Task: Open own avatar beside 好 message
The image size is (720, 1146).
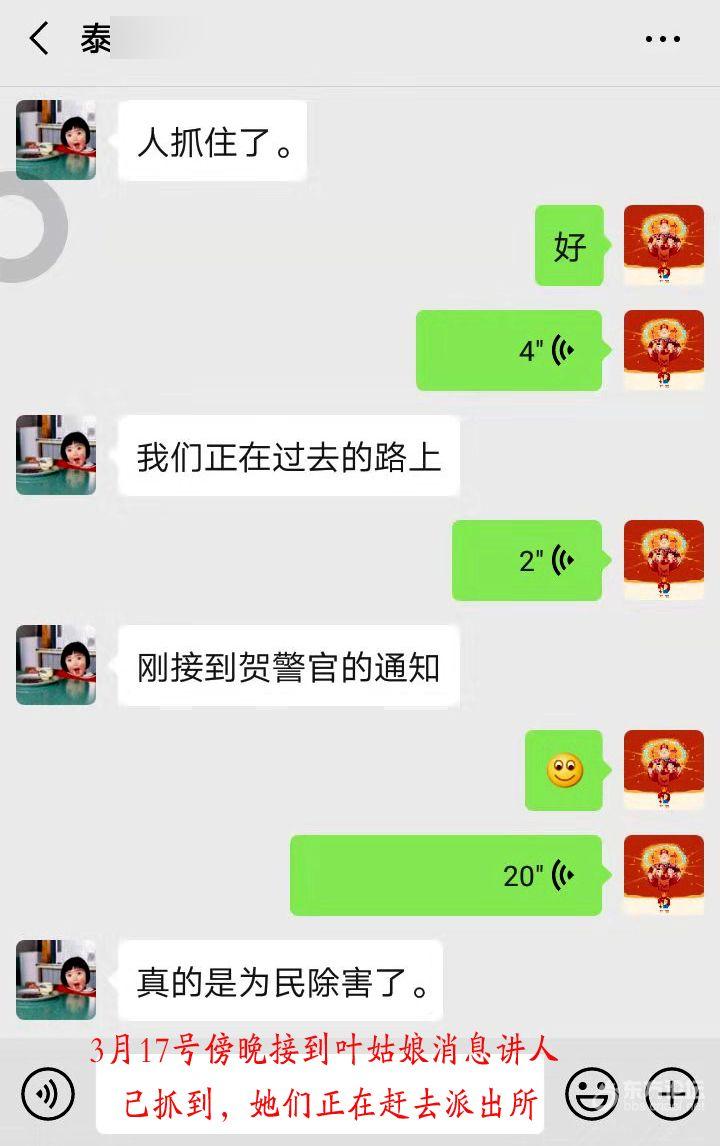Action: [x=663, y=245]
